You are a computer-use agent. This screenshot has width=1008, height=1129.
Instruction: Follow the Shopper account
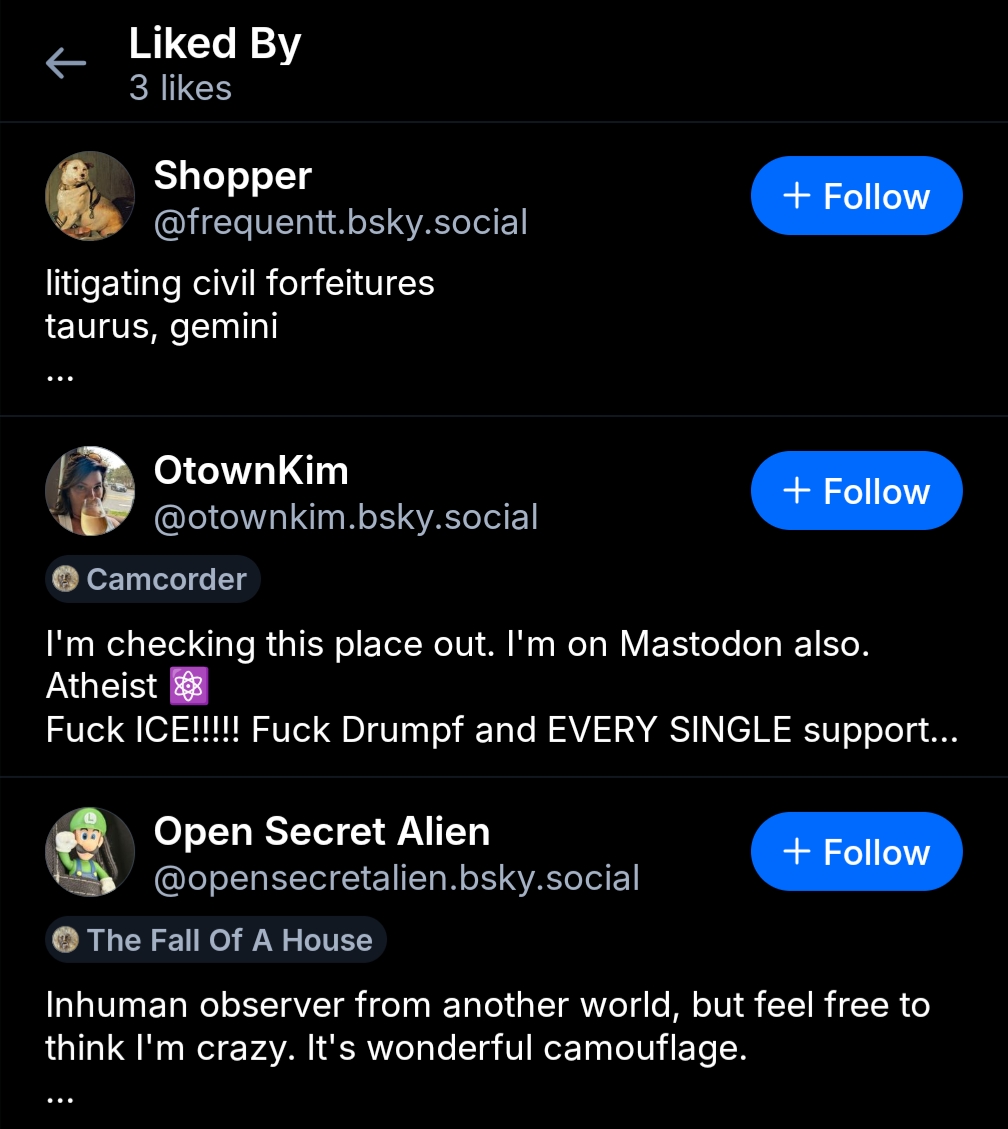(x=856, y=196)
